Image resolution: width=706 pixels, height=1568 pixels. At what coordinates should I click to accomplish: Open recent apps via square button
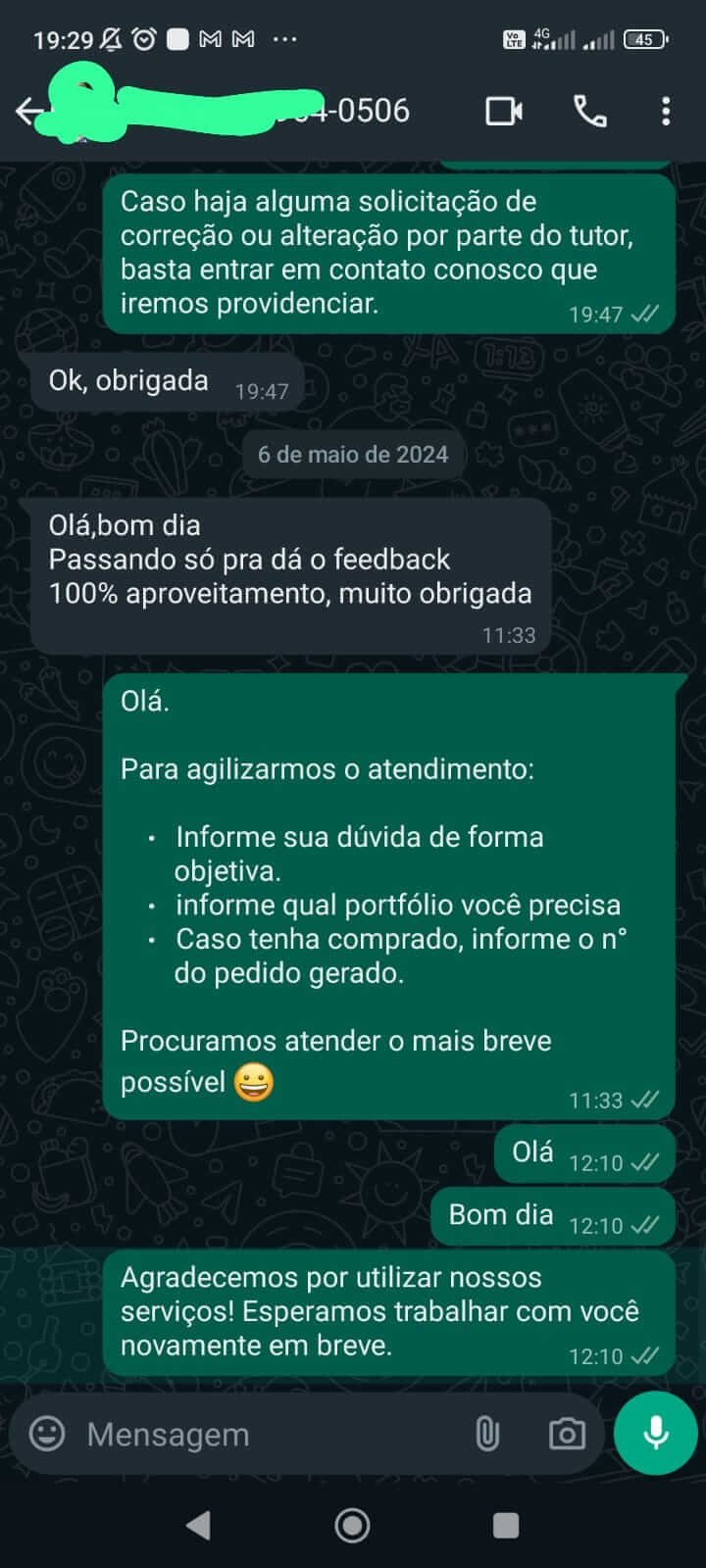click(x=506, y=1525)
